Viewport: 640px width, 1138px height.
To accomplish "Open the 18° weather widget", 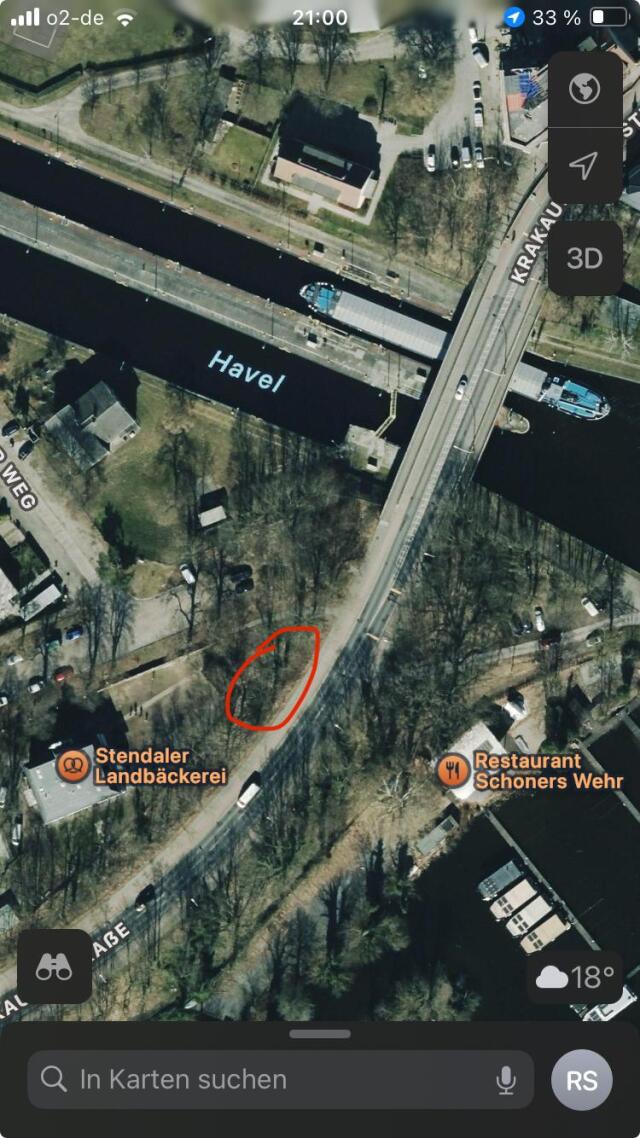I will click(x=575, y=977).
